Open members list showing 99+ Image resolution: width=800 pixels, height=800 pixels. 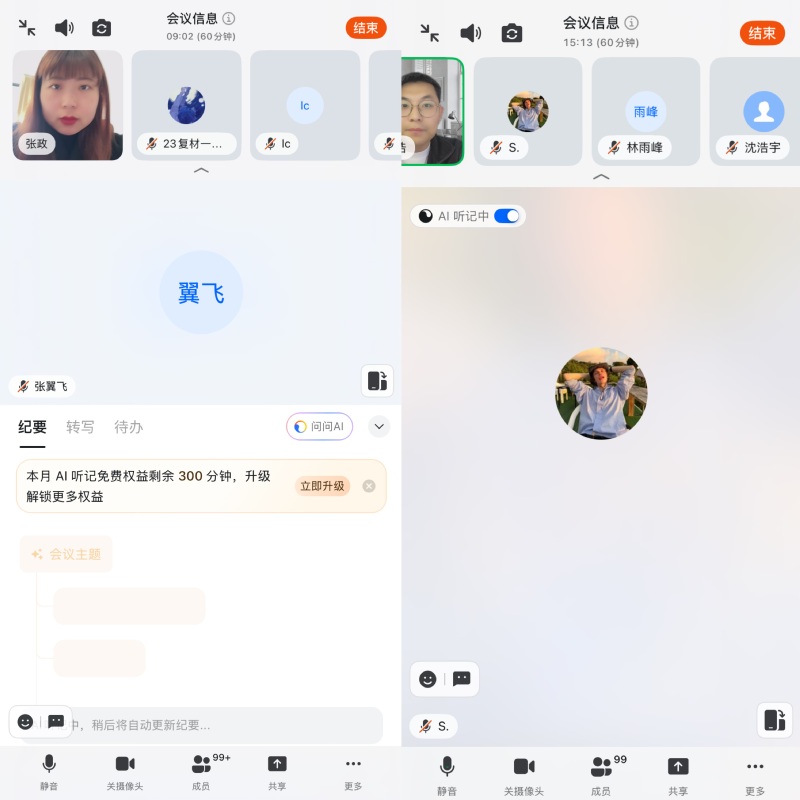[201, 771]
